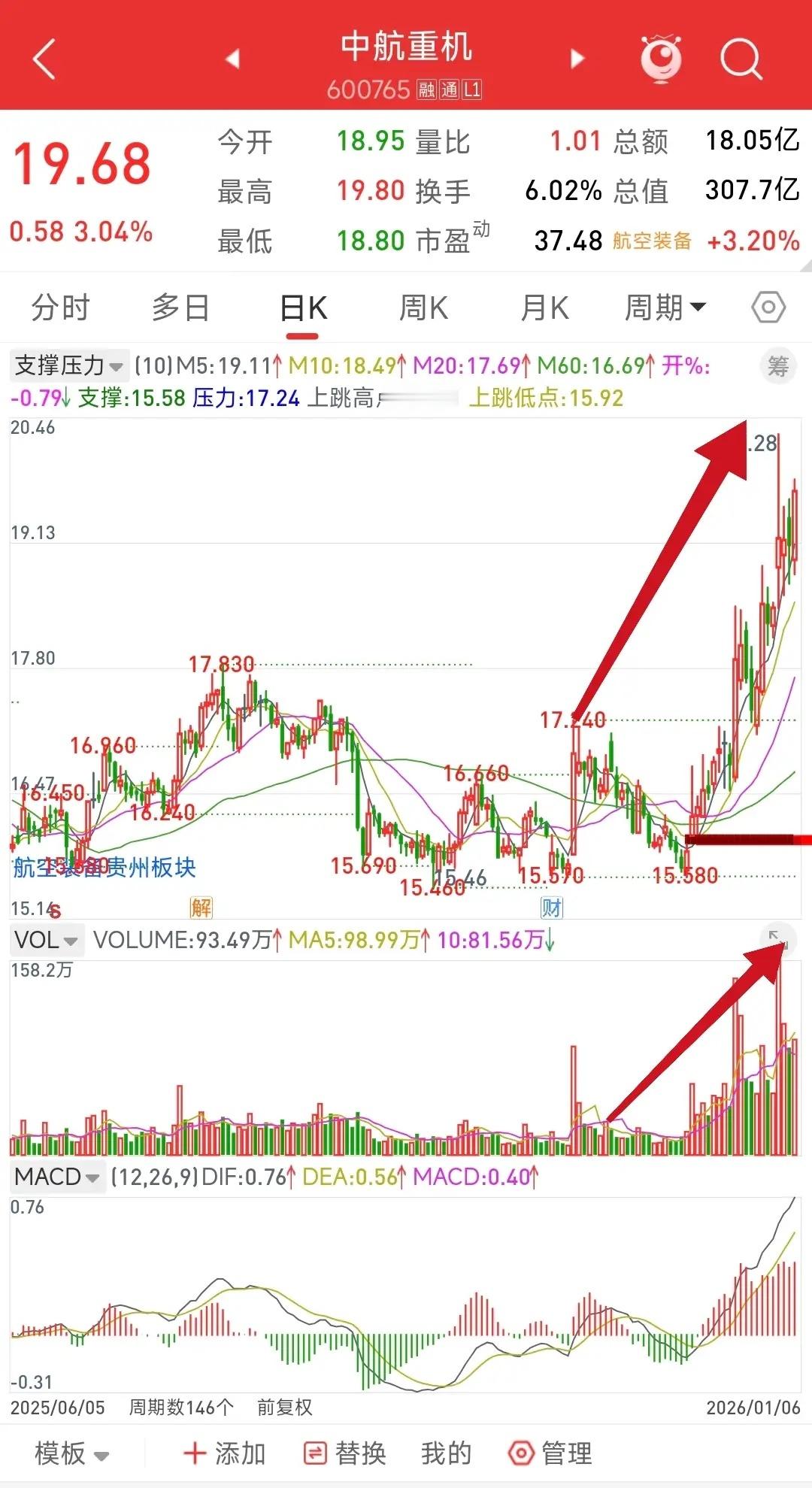Open the 解 announcement marker on chart
812x1488 pixels.
(198, 908)
